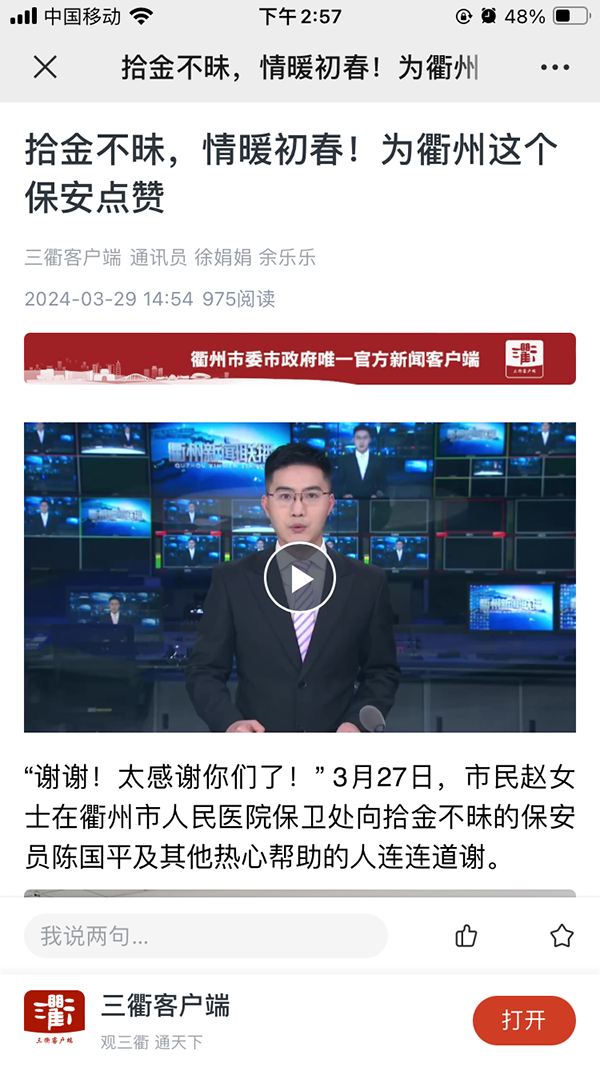Favorite the article with the star

[x=562, y=936]
